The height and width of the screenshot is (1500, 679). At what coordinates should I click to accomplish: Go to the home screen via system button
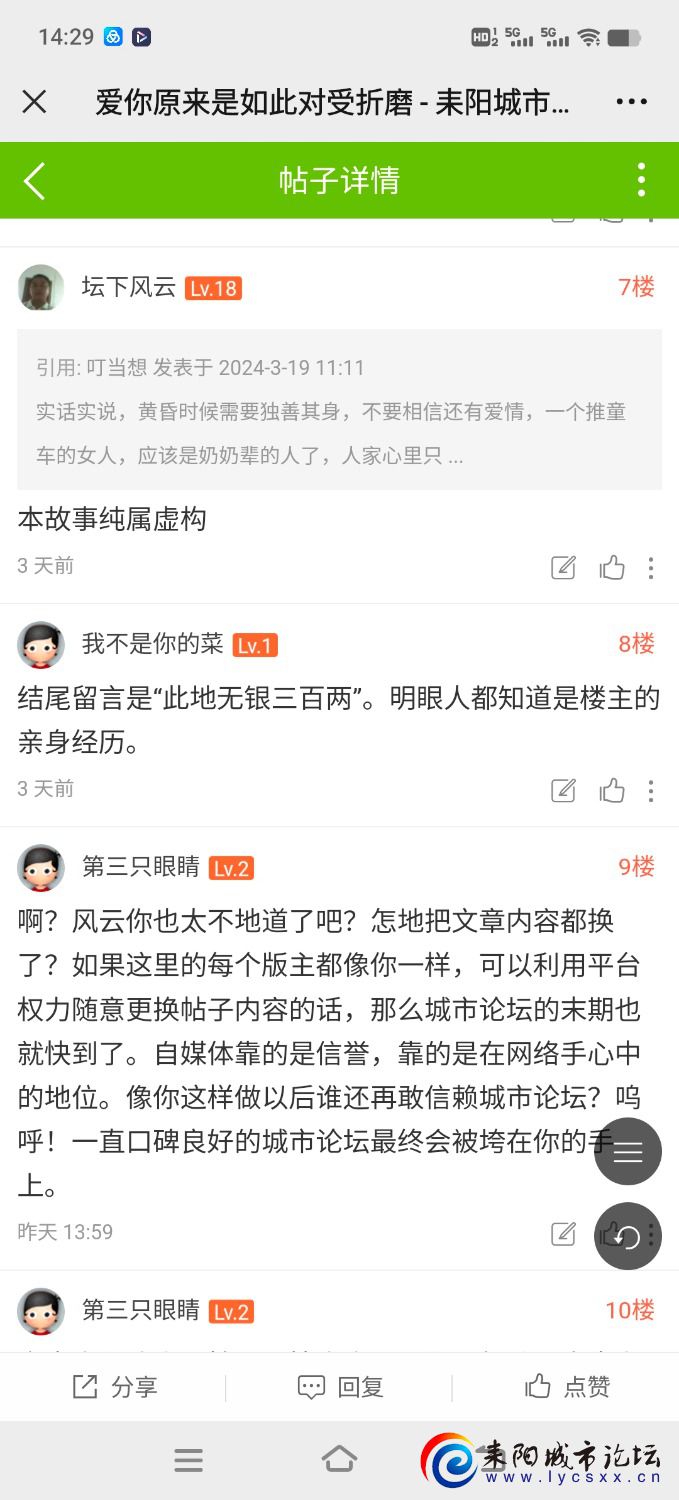click(x=340, y=1460)
